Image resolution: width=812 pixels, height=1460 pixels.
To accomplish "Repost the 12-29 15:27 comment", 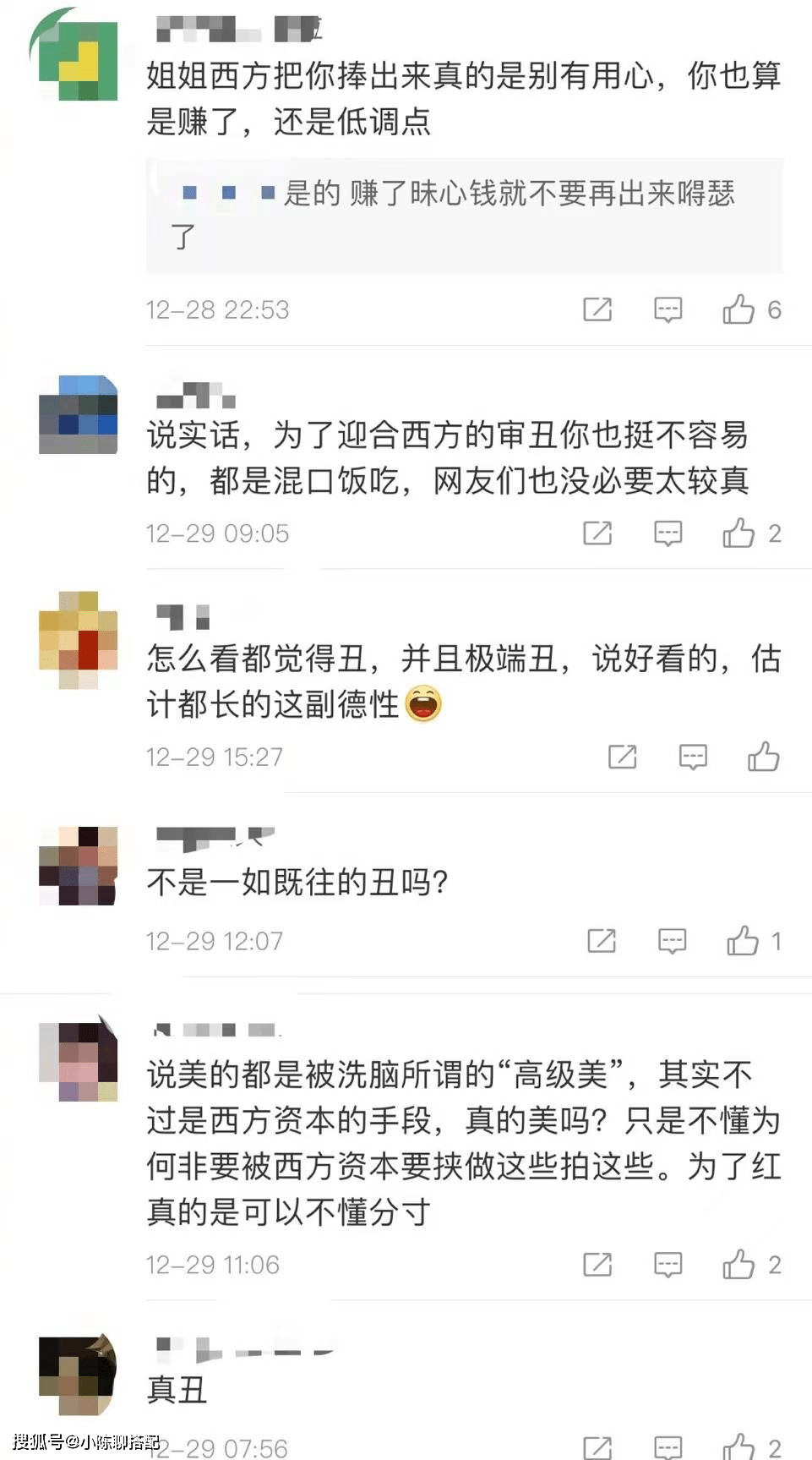I will [x=623, y=756].
